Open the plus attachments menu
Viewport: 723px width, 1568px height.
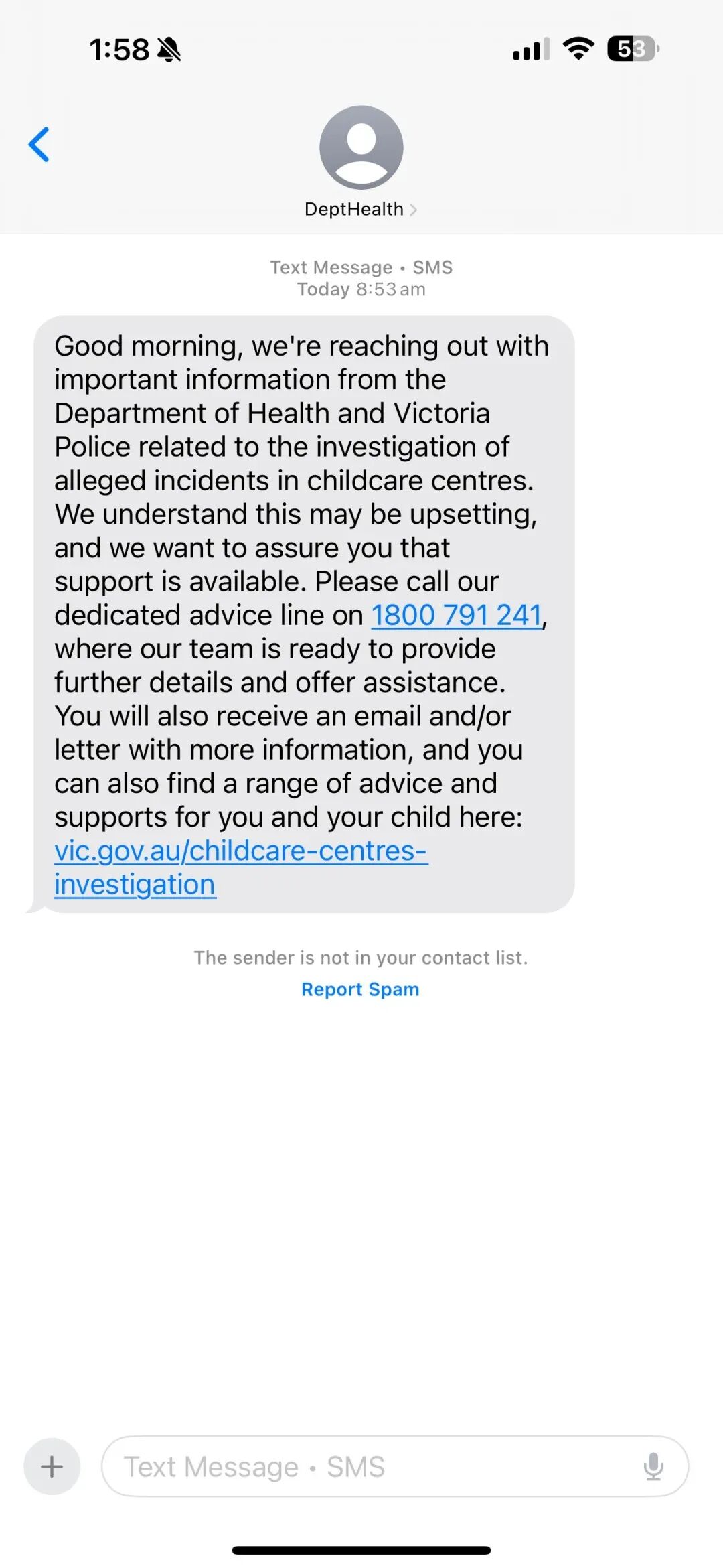point(52,1466)
